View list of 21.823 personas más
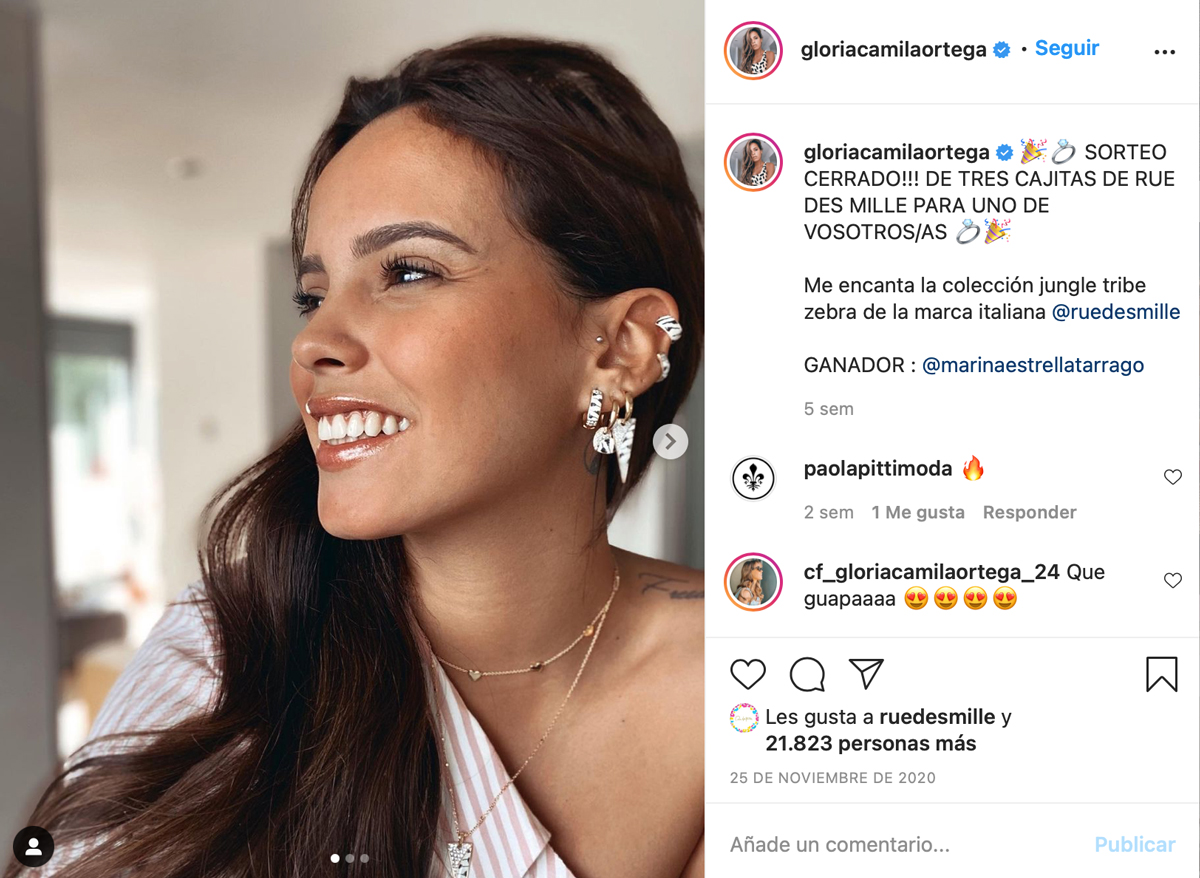This screenshot has height=878, width=1200. pyautogui.click(x=870, y=743)
